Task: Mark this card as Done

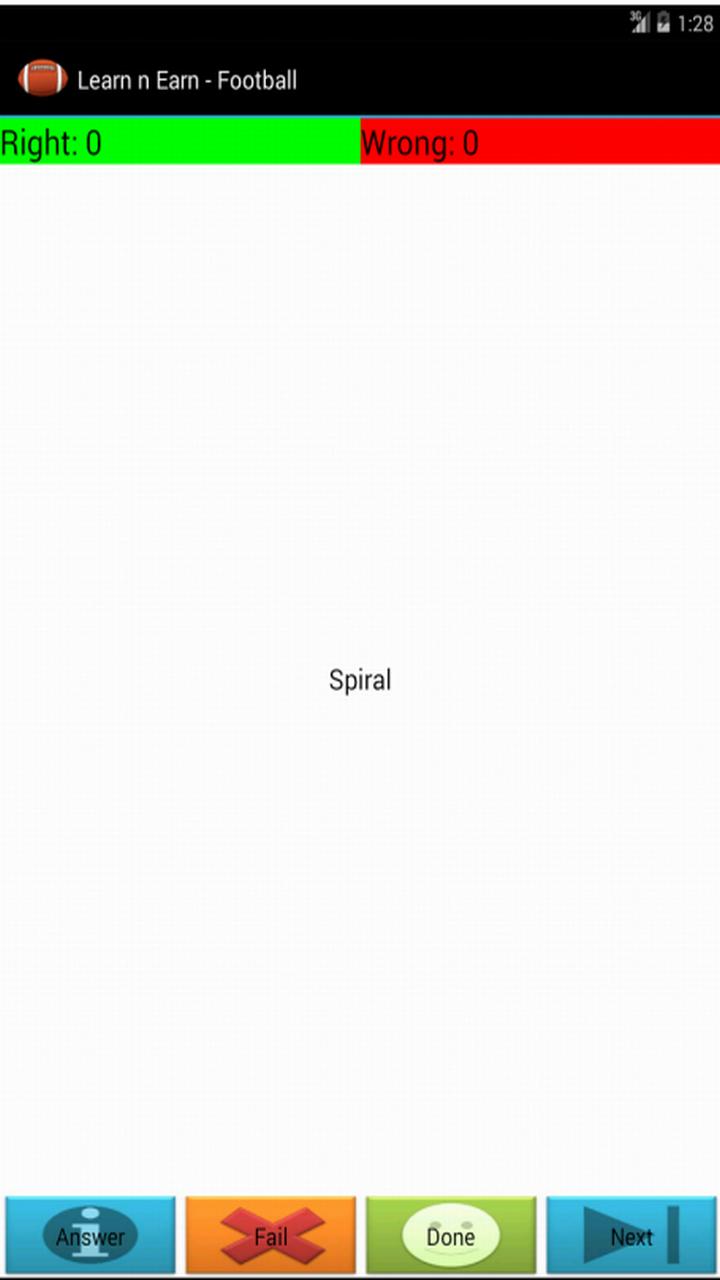Action: pyautogui.click(x=451, y=1236)
